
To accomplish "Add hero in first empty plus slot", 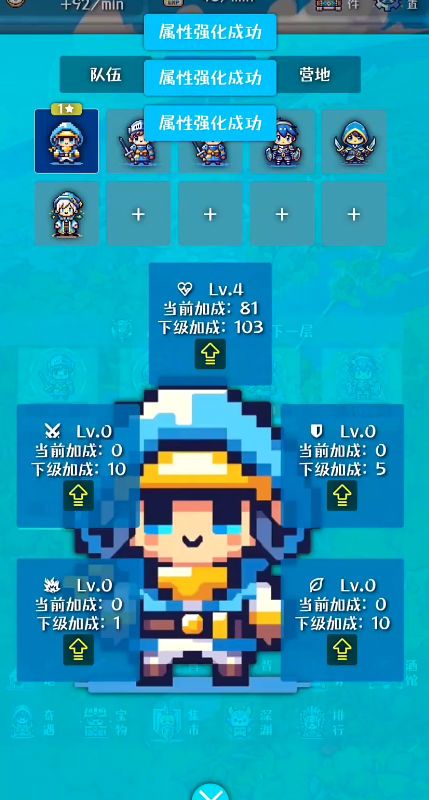I will coord(139,214).
